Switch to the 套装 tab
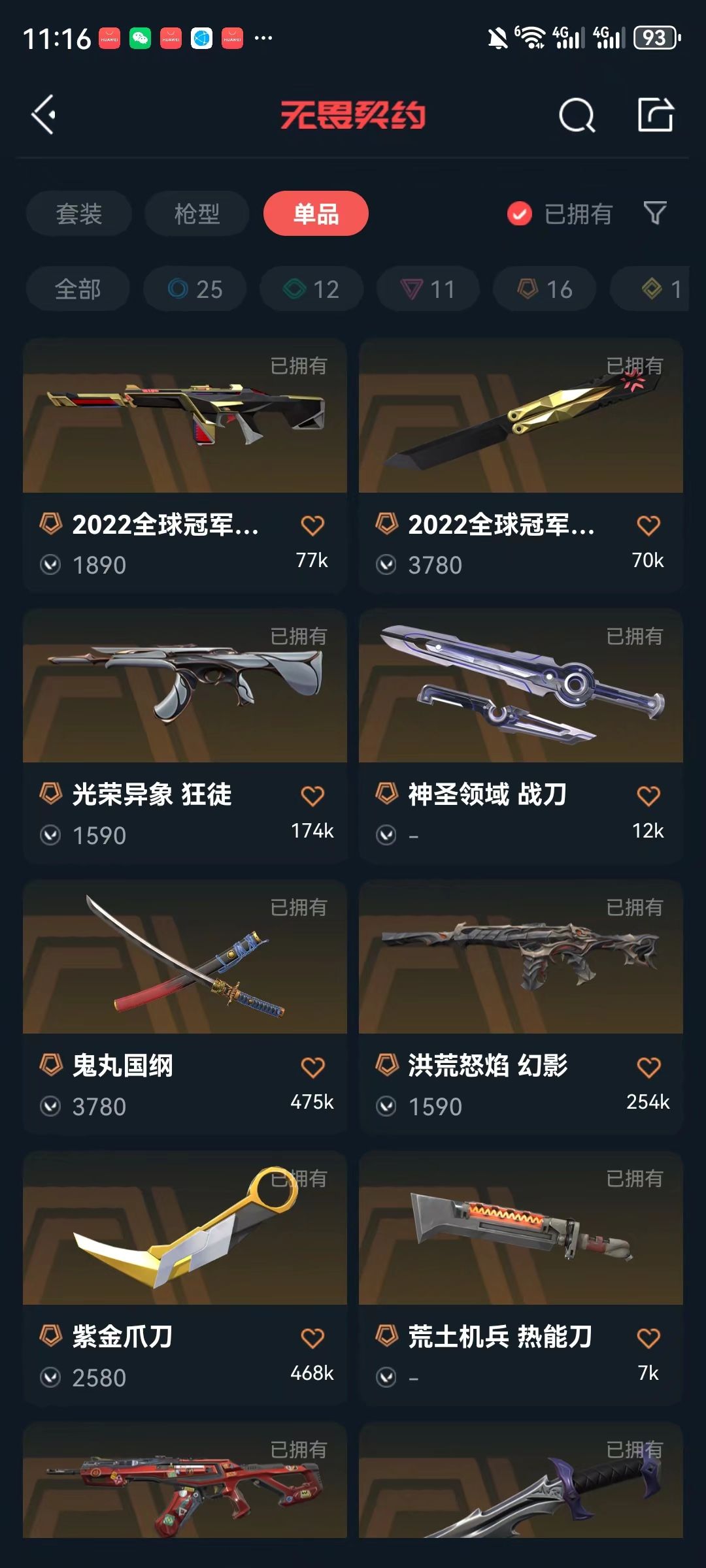 (79, 214)
